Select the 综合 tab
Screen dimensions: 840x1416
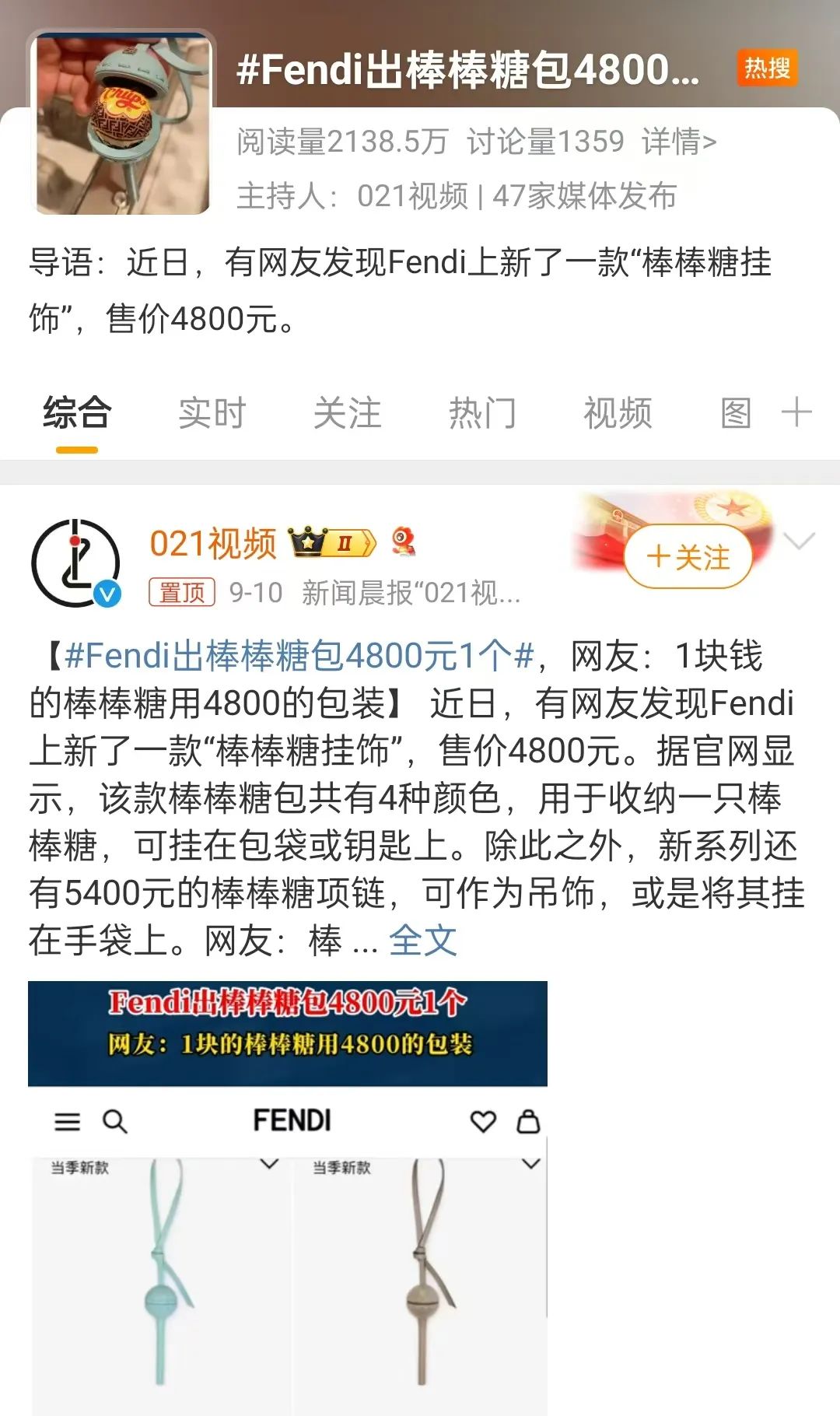(77, 412)
